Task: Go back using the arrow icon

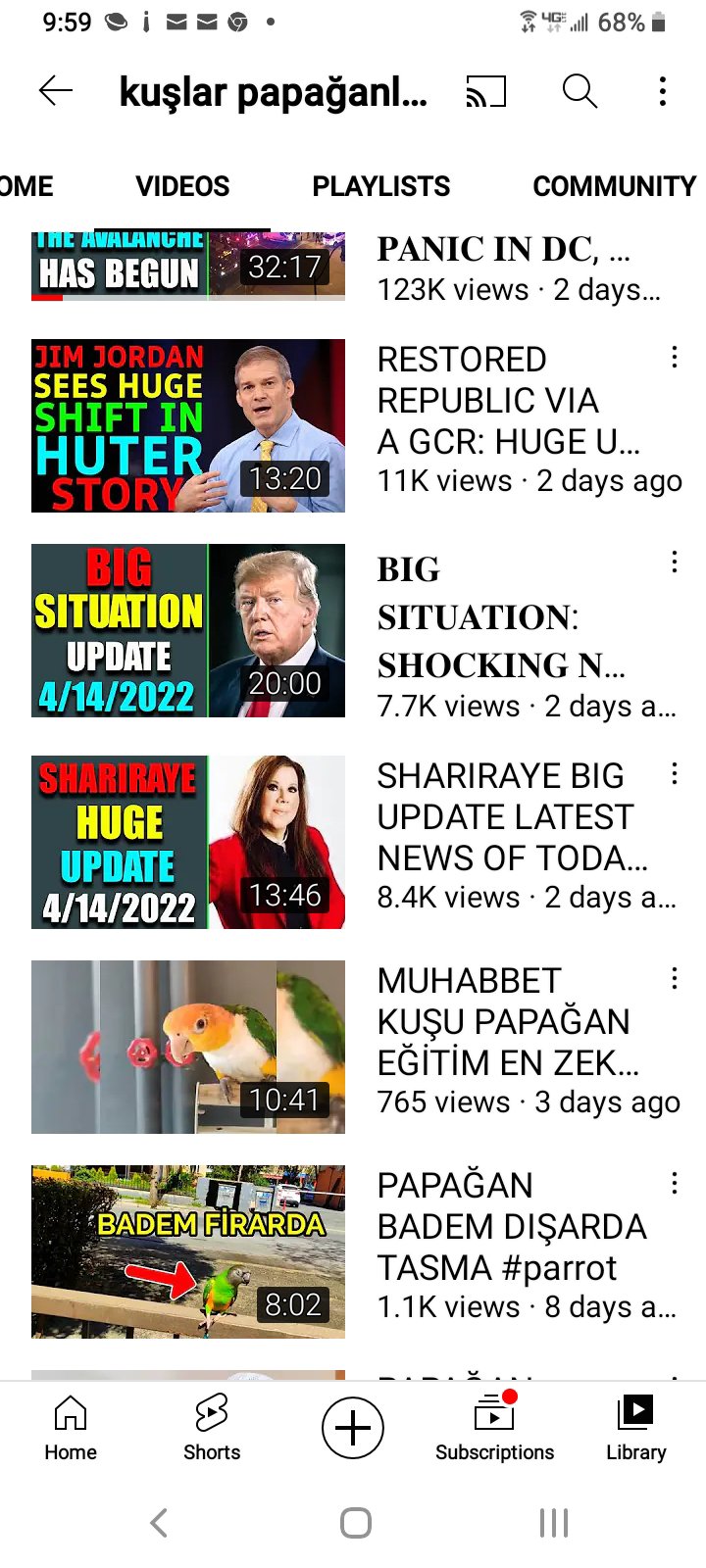Action: click(x=56, y=91)
